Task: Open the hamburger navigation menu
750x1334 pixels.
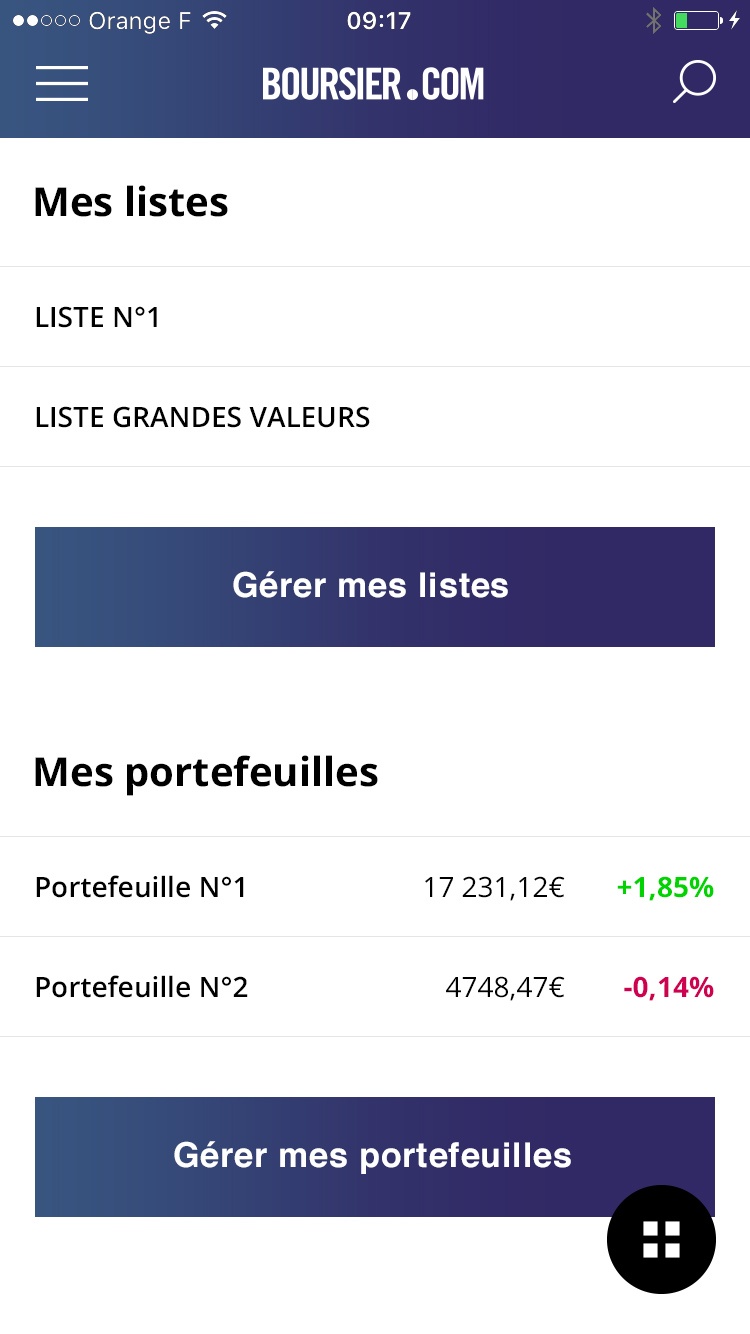Action: 62,83
